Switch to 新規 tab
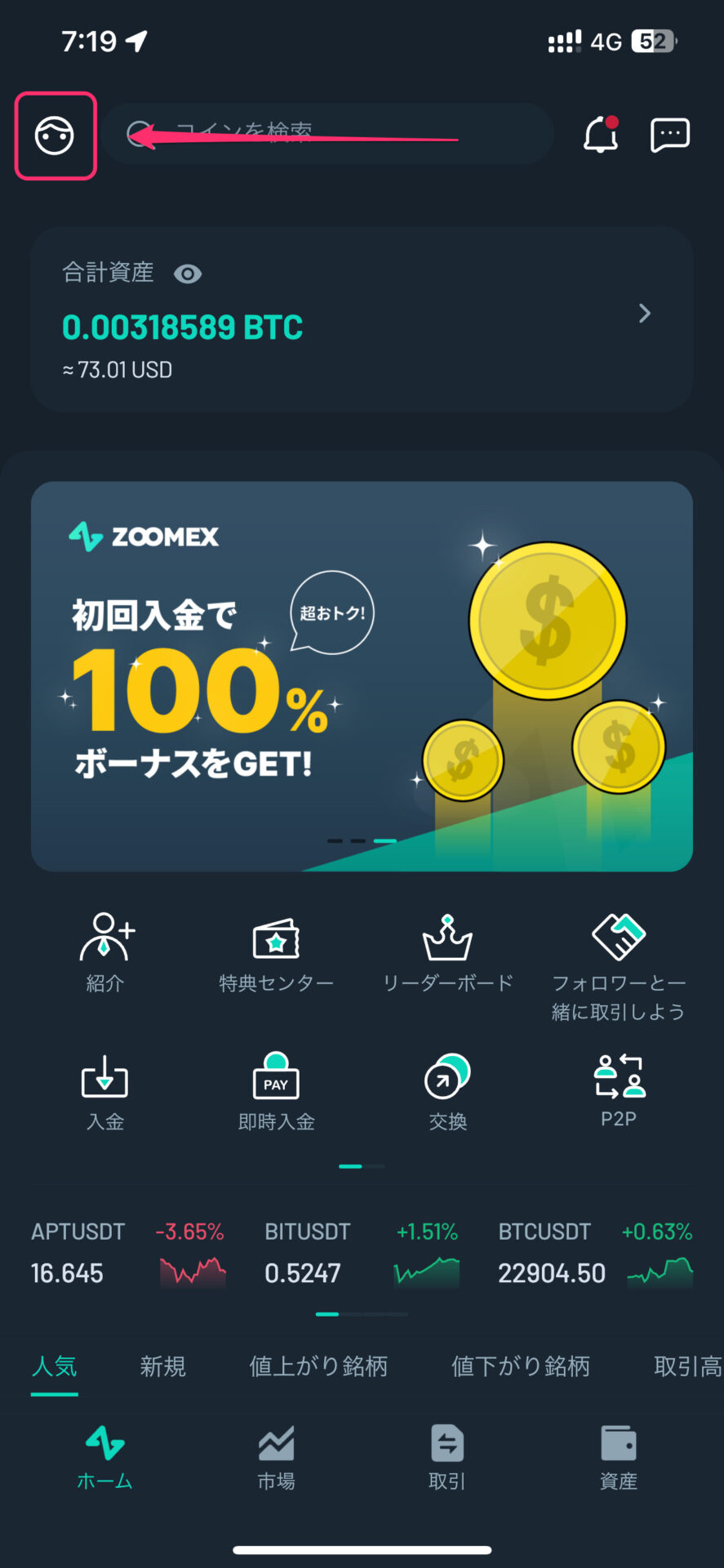The width and height of the screenshot is (724, 1568). (162, 1365)
